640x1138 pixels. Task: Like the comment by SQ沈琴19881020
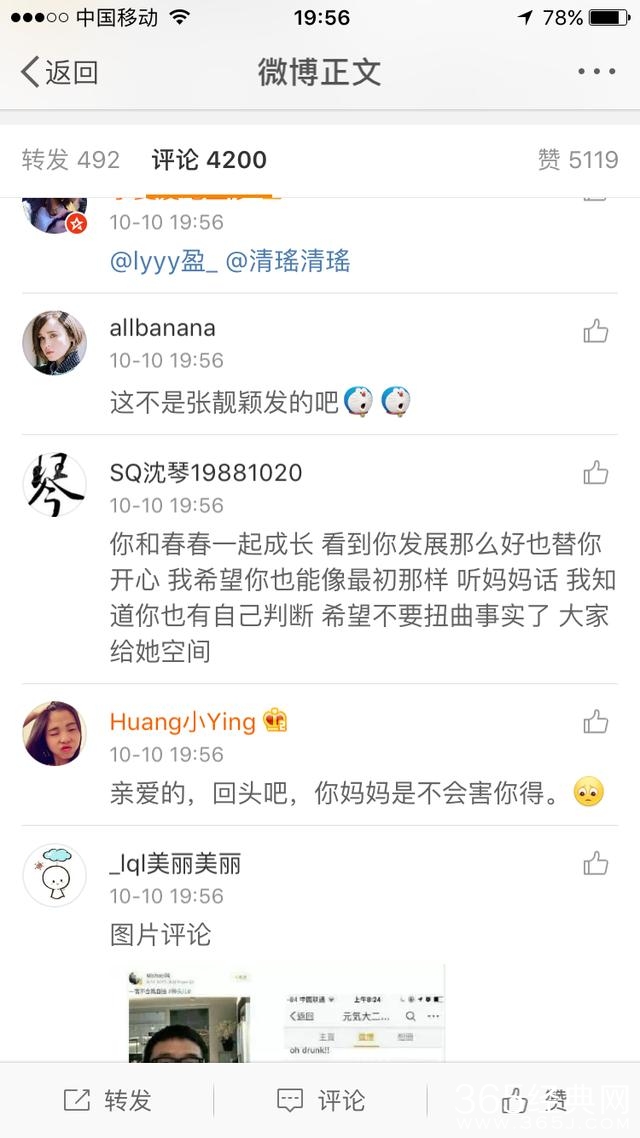[x=596, y=473]
